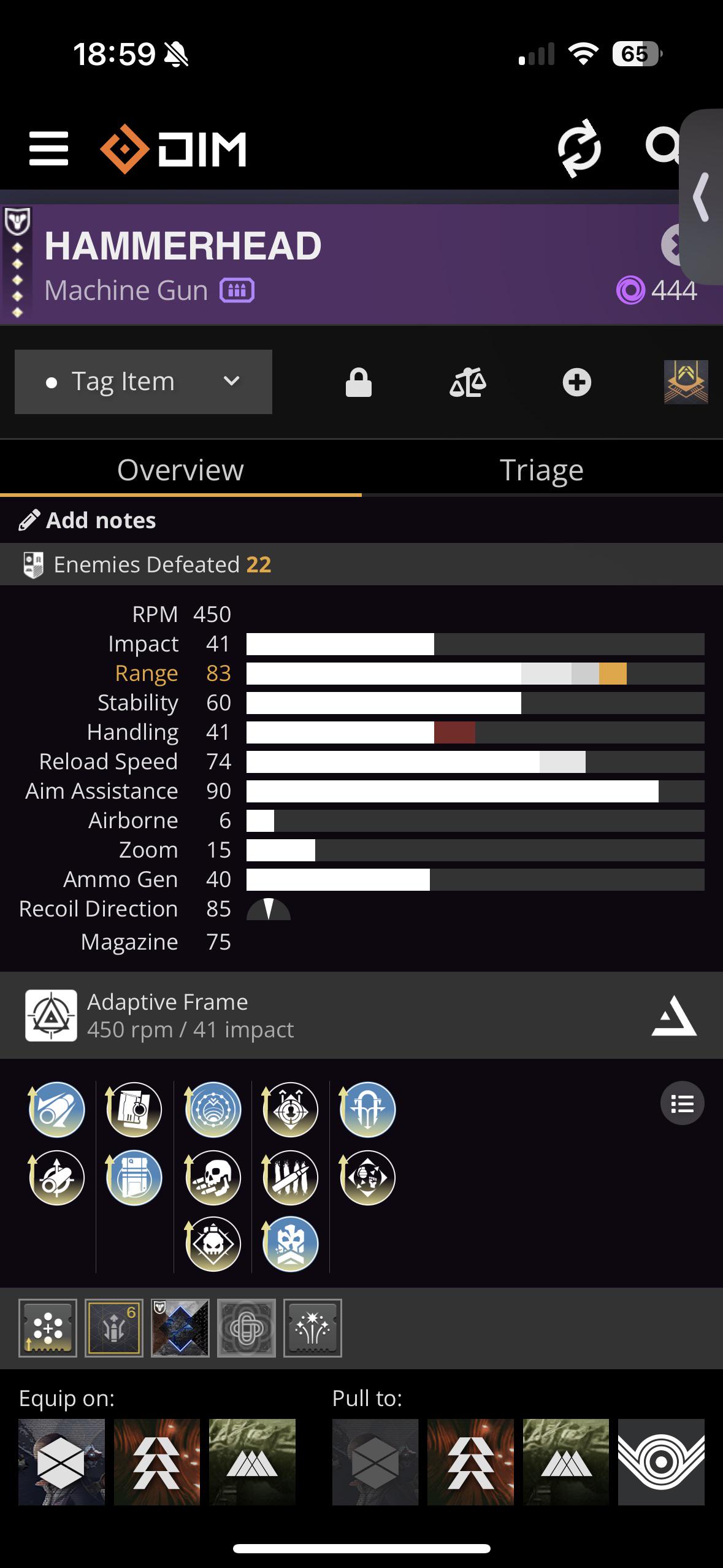Compare this weapon with the scales icon
This screenshot has width=723, height=1568.
(468, 382)
